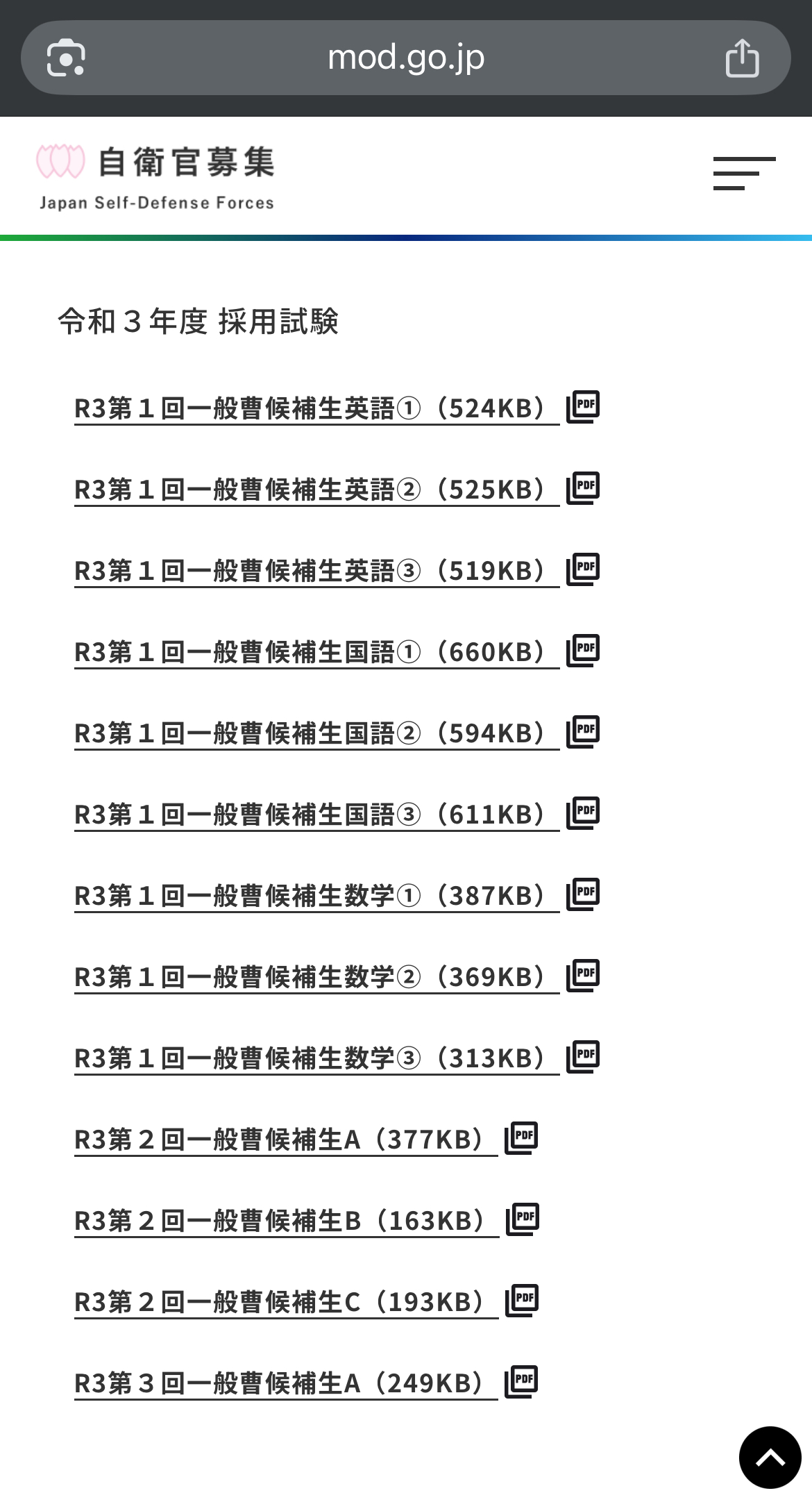Screen dimensions: 812x1493
Task: Open R3第1回一般曹候補生数学③ PDF
Action: pyautogui.click(x=337, y=1058)
